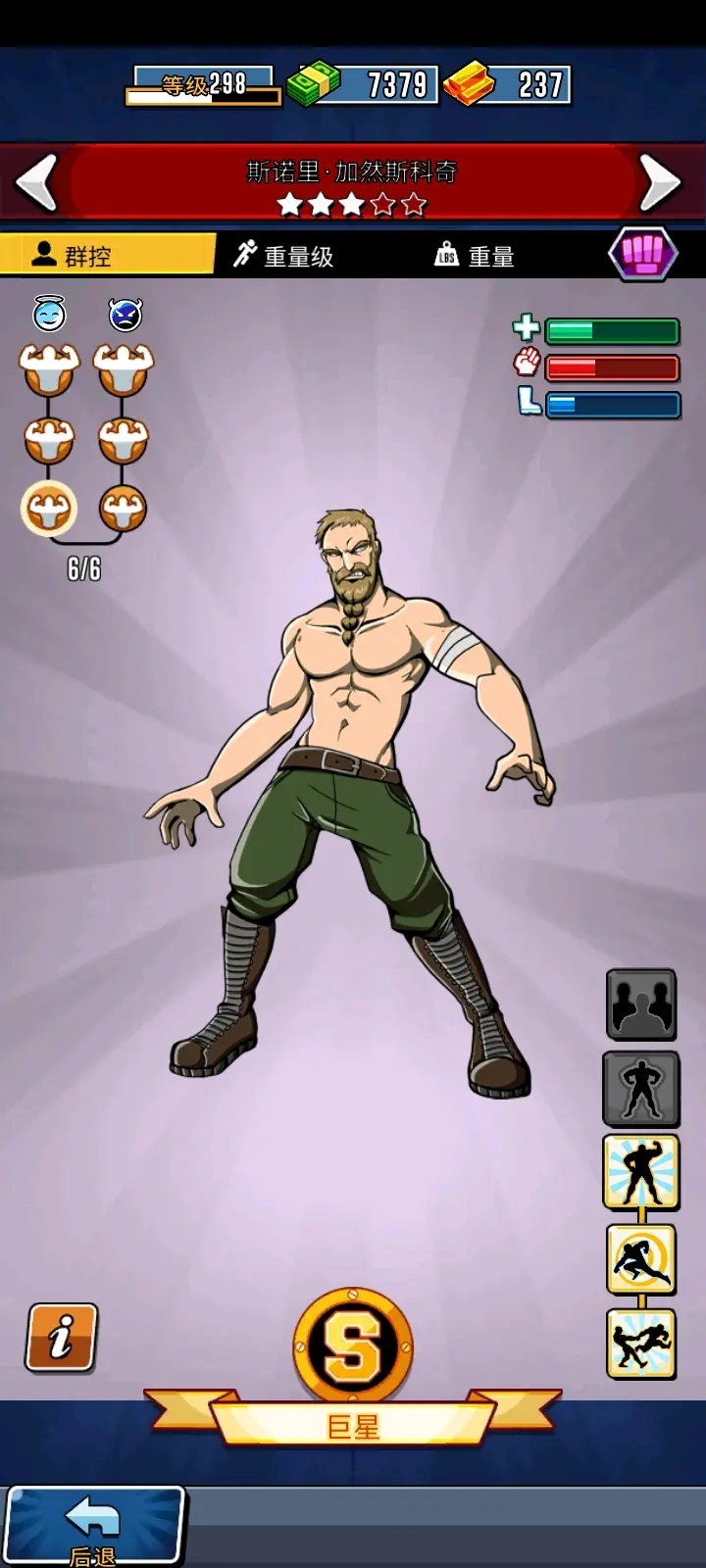Viewport: 706px width, 1568px height.
Task: Open the cash balance 7379
Action: (365, 85)
